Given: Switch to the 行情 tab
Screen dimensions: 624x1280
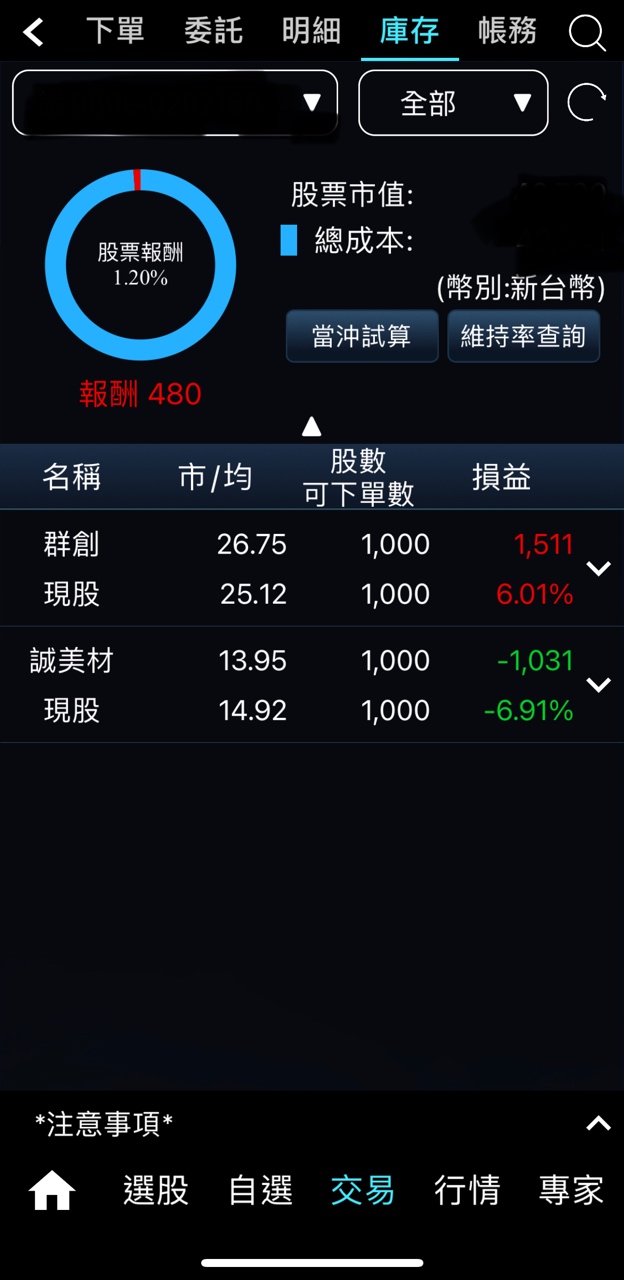Looking at the screenshot, I should click(467, 1190).
